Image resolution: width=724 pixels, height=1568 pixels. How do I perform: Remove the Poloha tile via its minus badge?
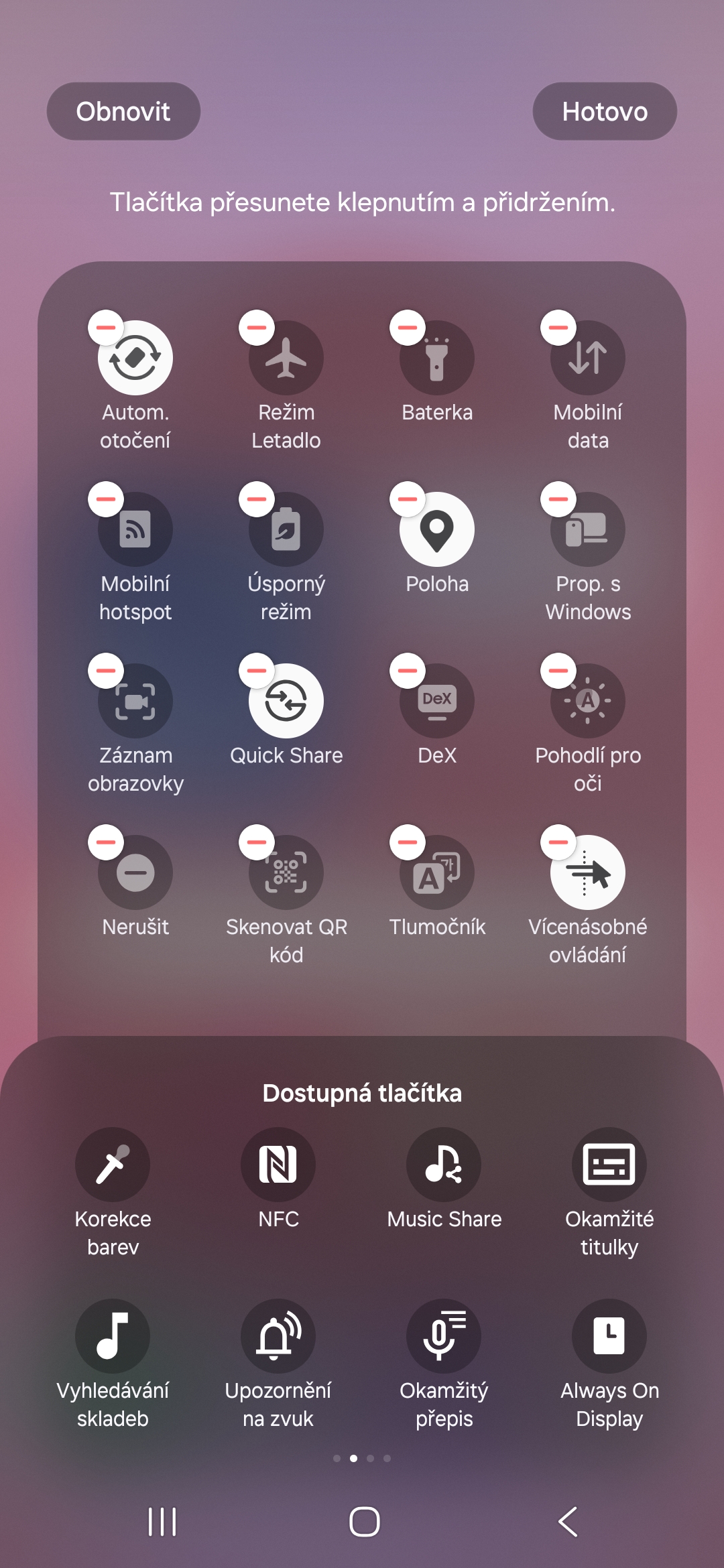pyautogui.click(x=408, y=499)
